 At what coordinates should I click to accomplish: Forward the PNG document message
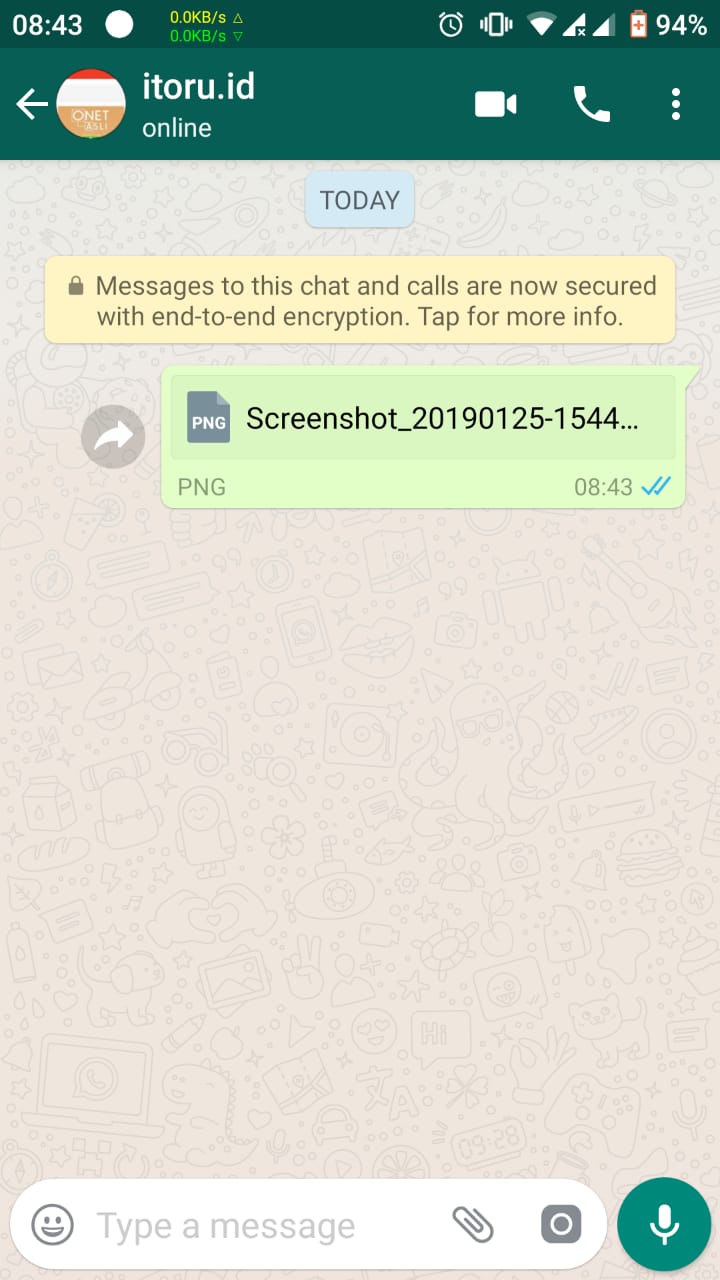113,436
